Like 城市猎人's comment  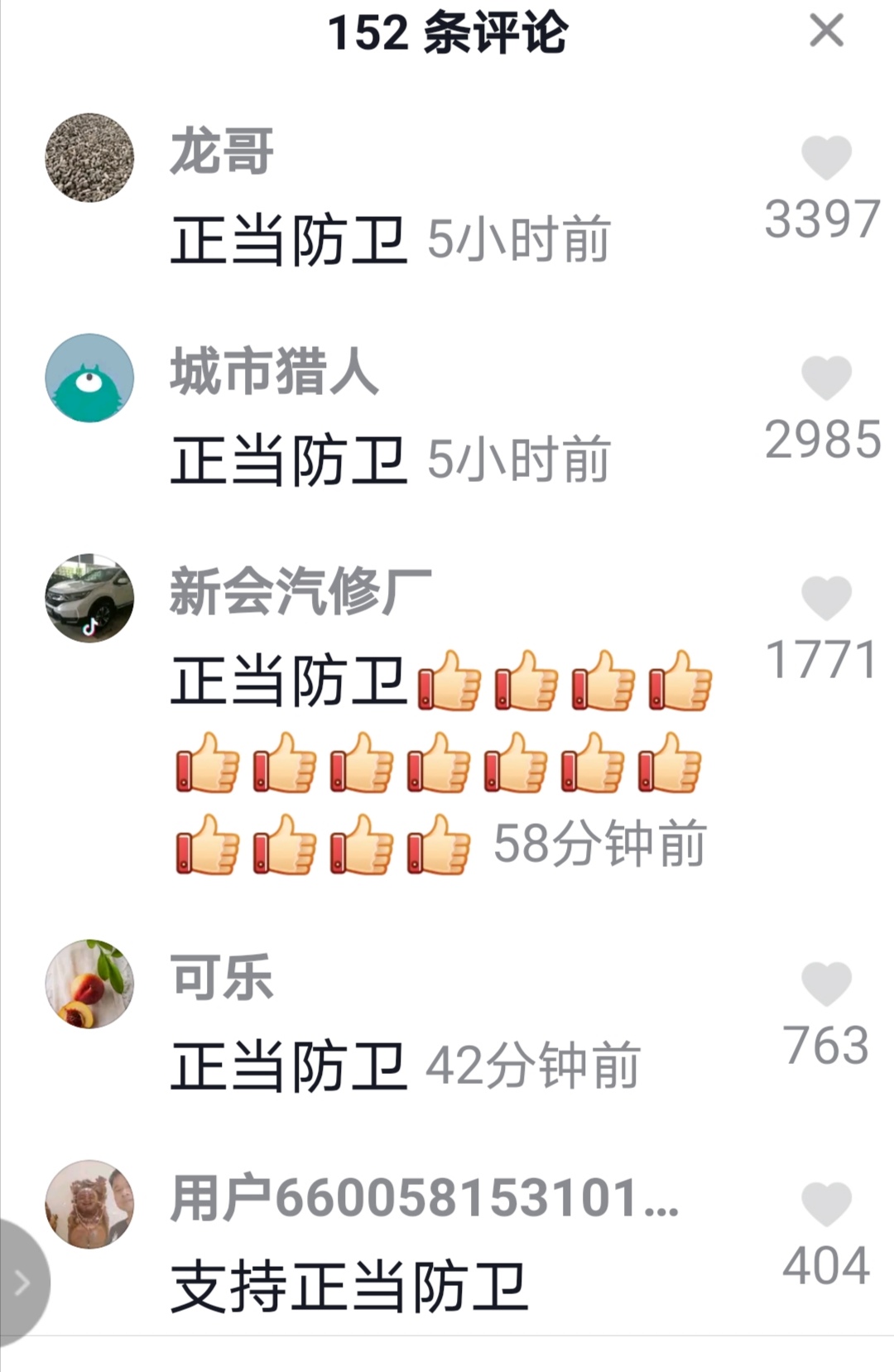tap(826, 378)
